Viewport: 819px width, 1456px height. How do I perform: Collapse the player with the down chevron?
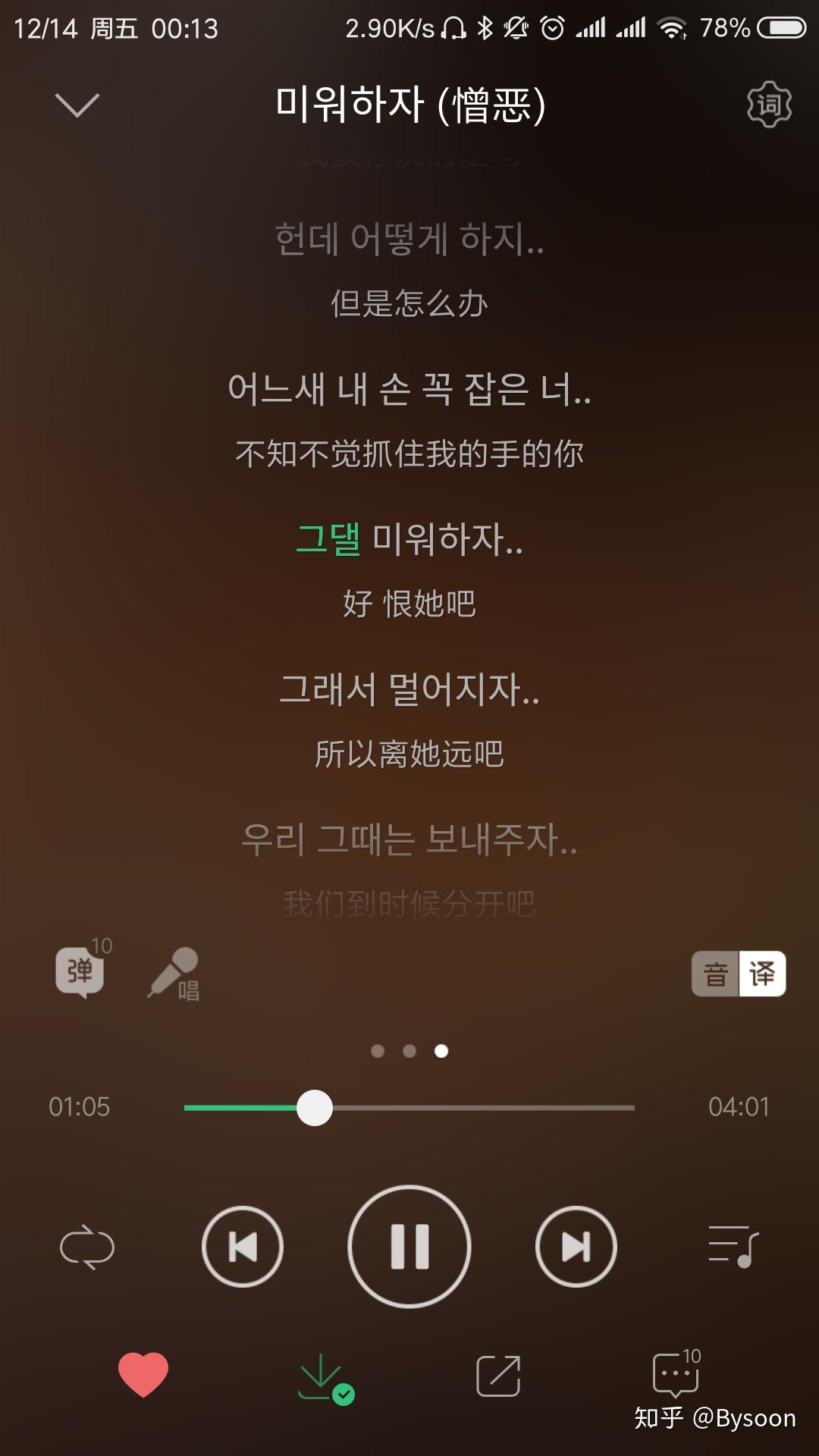click(77, 105)
